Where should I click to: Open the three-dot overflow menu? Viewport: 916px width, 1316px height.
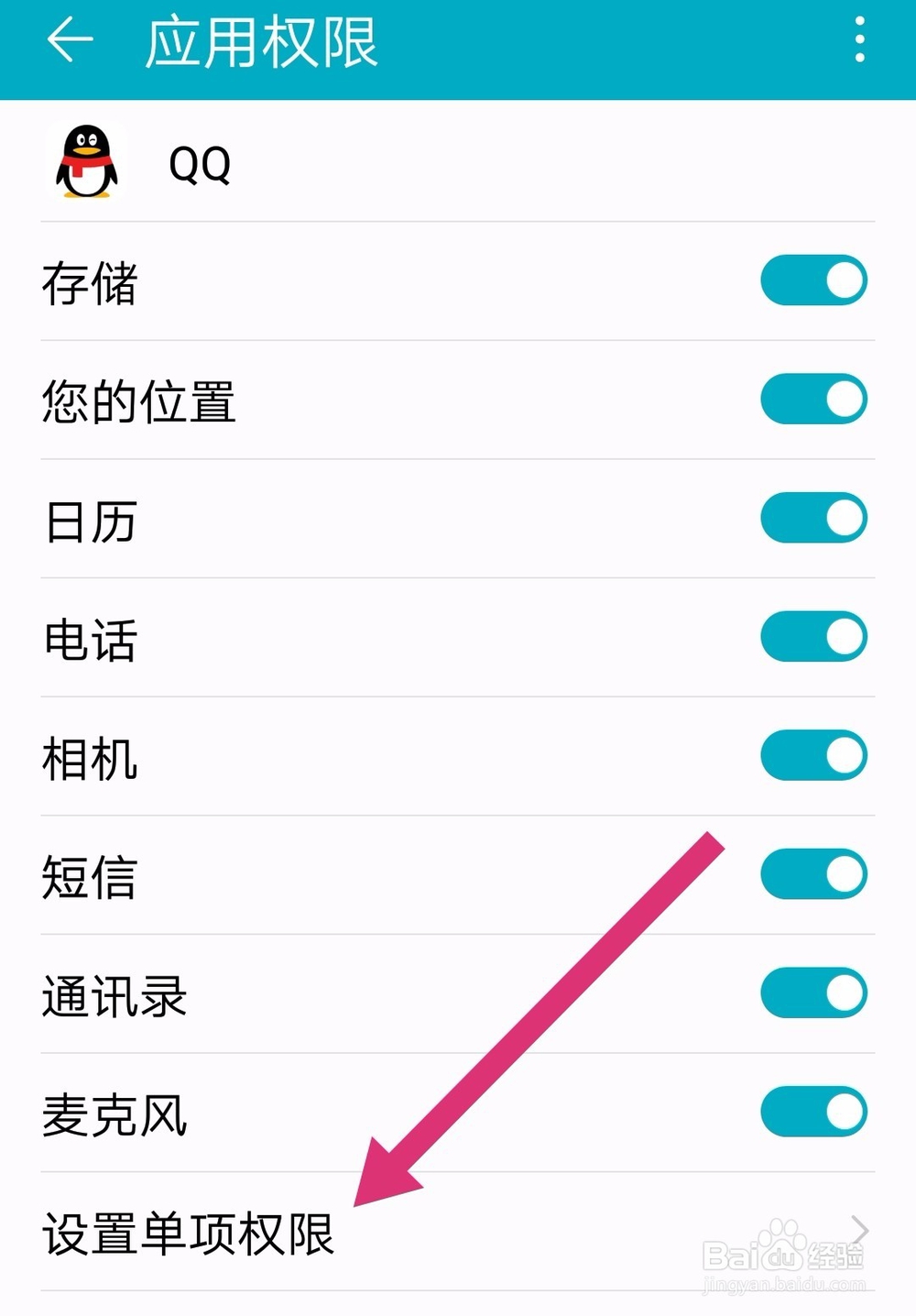pos(859,38)
